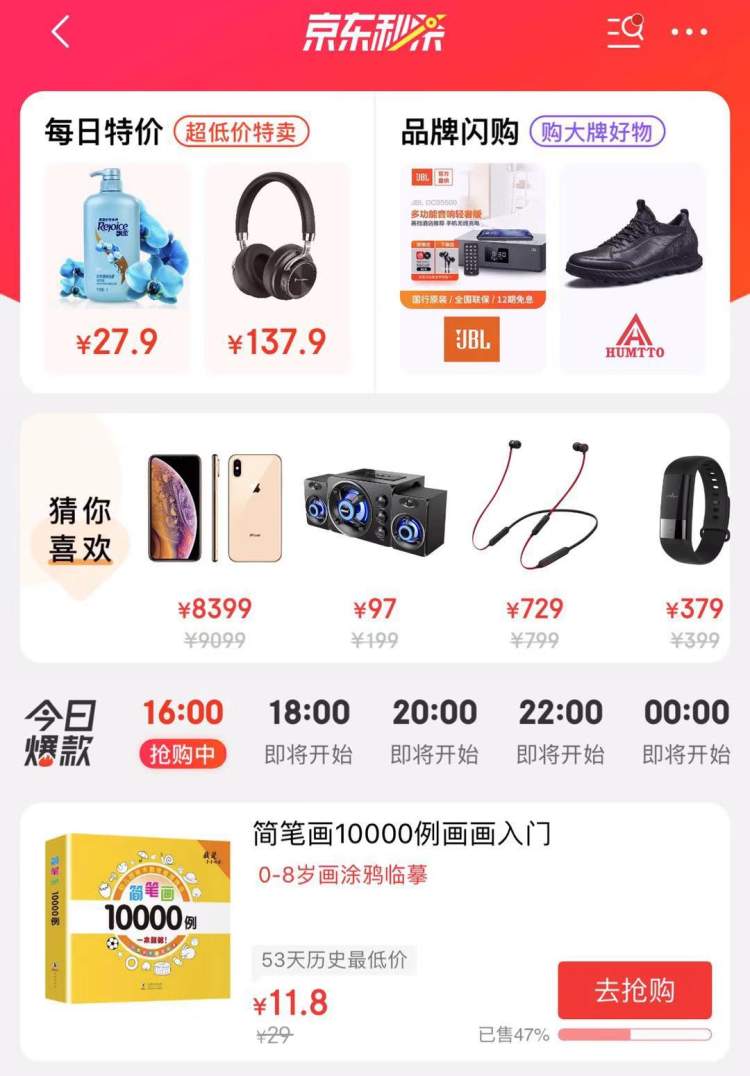This screenshot has width=750, height=1076.
Task: Select the 16:00 抢购中 time slot
Action: 183,732
